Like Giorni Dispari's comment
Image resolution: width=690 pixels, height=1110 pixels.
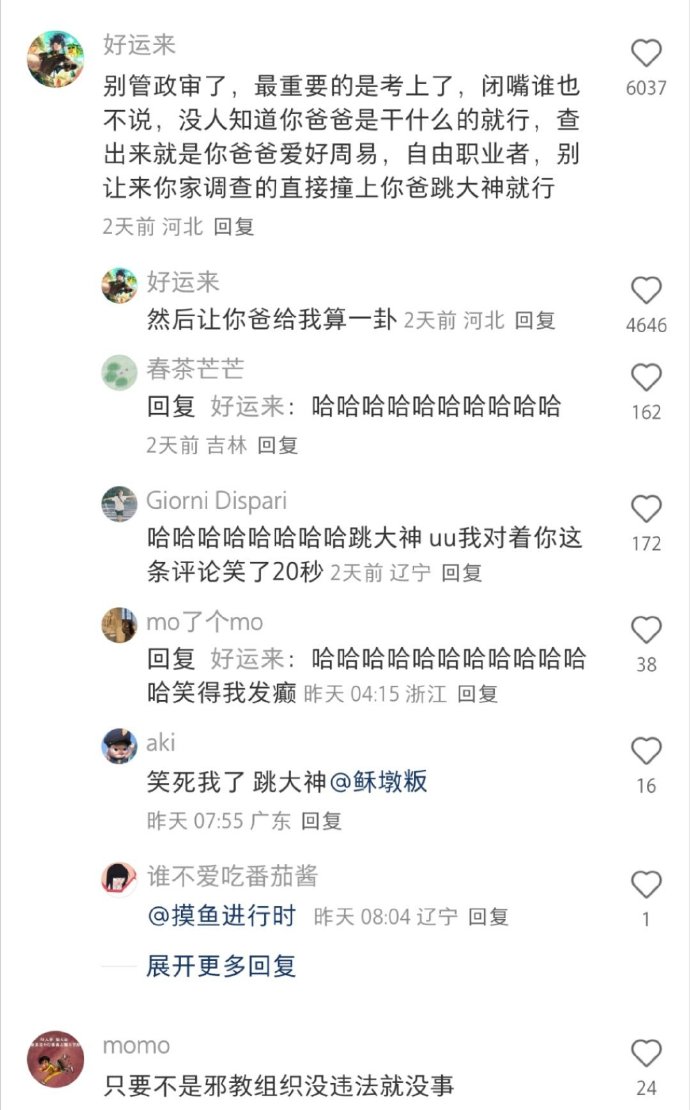(647, 510)
